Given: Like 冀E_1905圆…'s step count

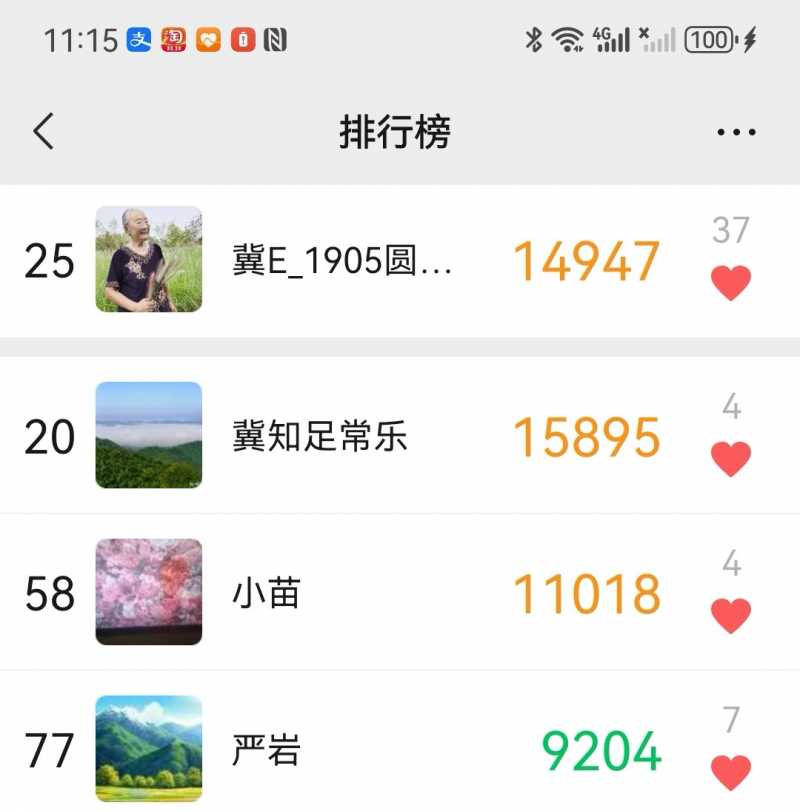Looking at the screenshot, I should point(731,283).
